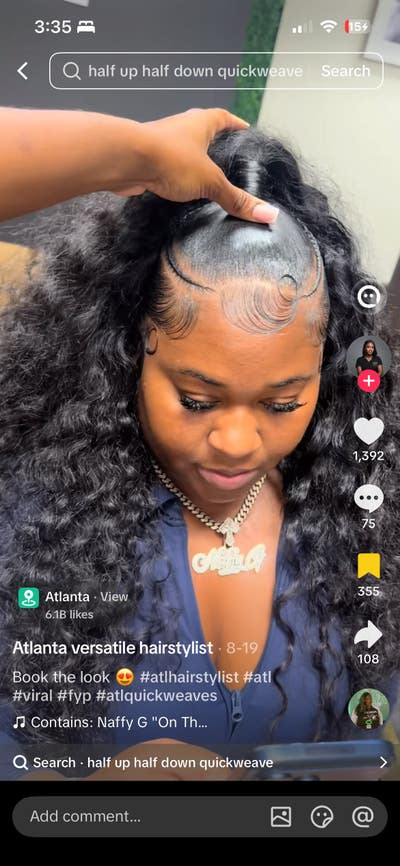Open the #atlquickweaves hashtag
Image resolution: width=400 pixels, height=866 pixels.
(156, 695)
